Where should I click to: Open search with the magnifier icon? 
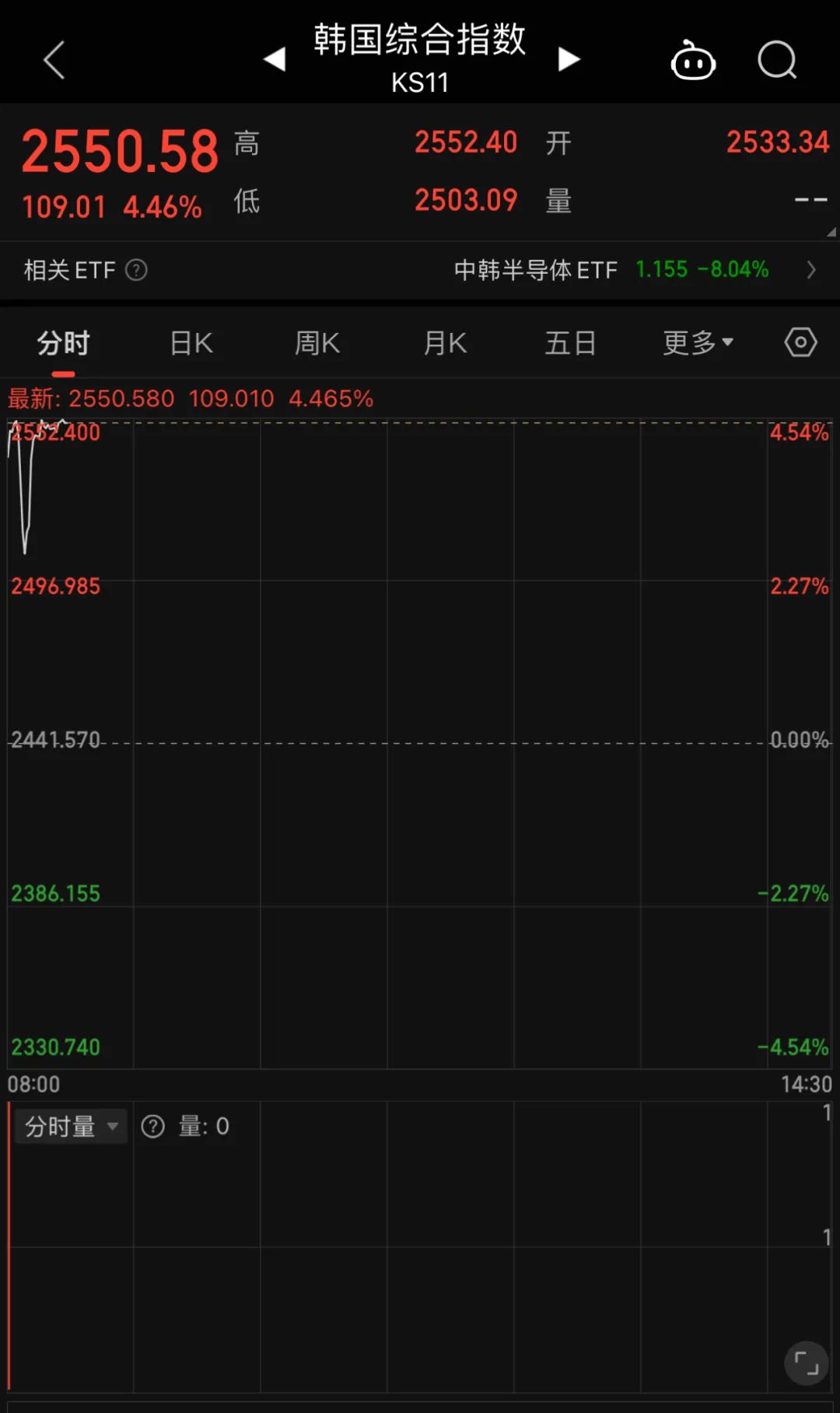(x=777, y=60)
